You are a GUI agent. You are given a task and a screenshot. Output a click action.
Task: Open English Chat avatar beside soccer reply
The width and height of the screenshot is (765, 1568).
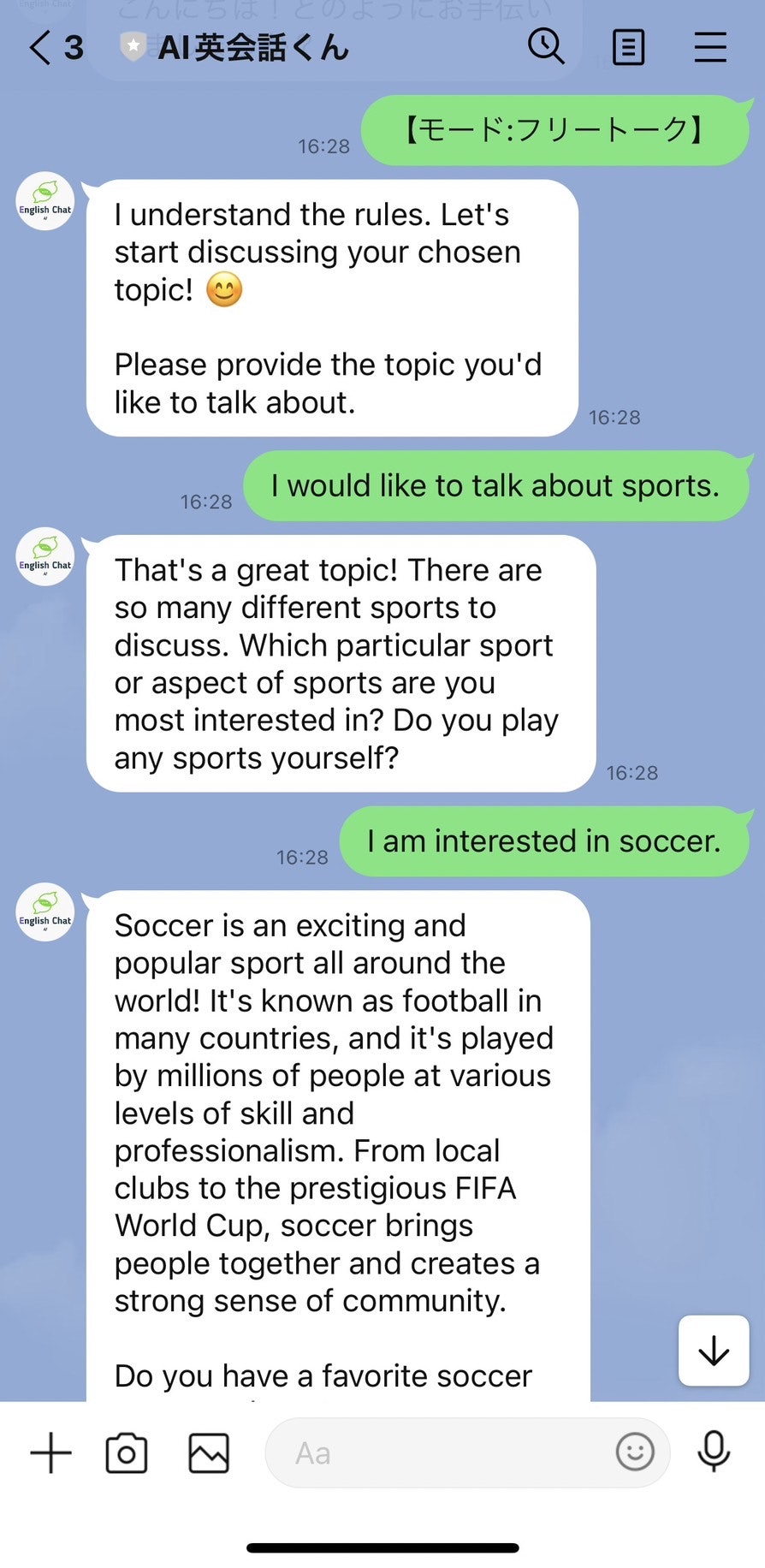45,912
